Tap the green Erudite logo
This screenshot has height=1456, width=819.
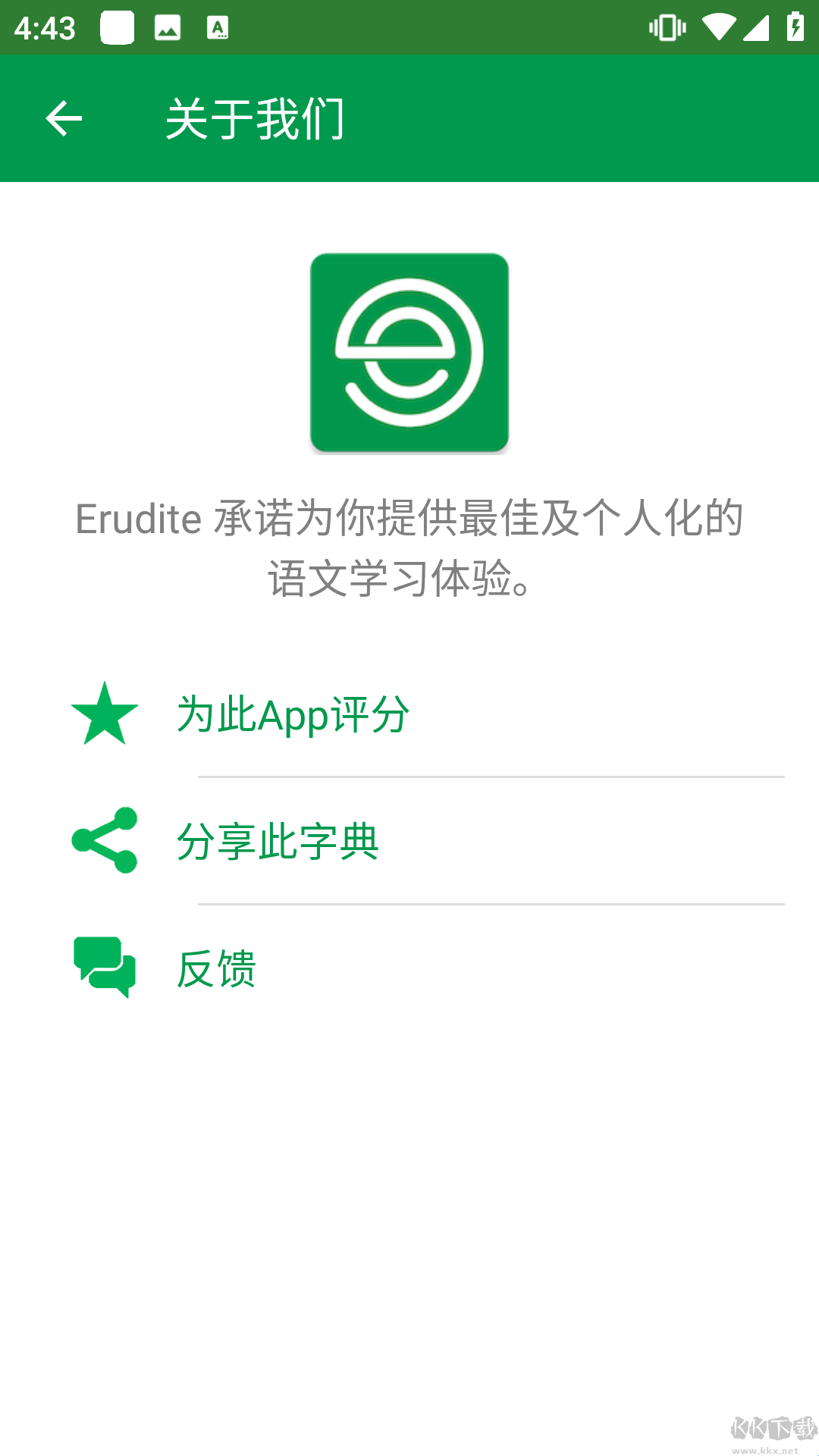409,354
